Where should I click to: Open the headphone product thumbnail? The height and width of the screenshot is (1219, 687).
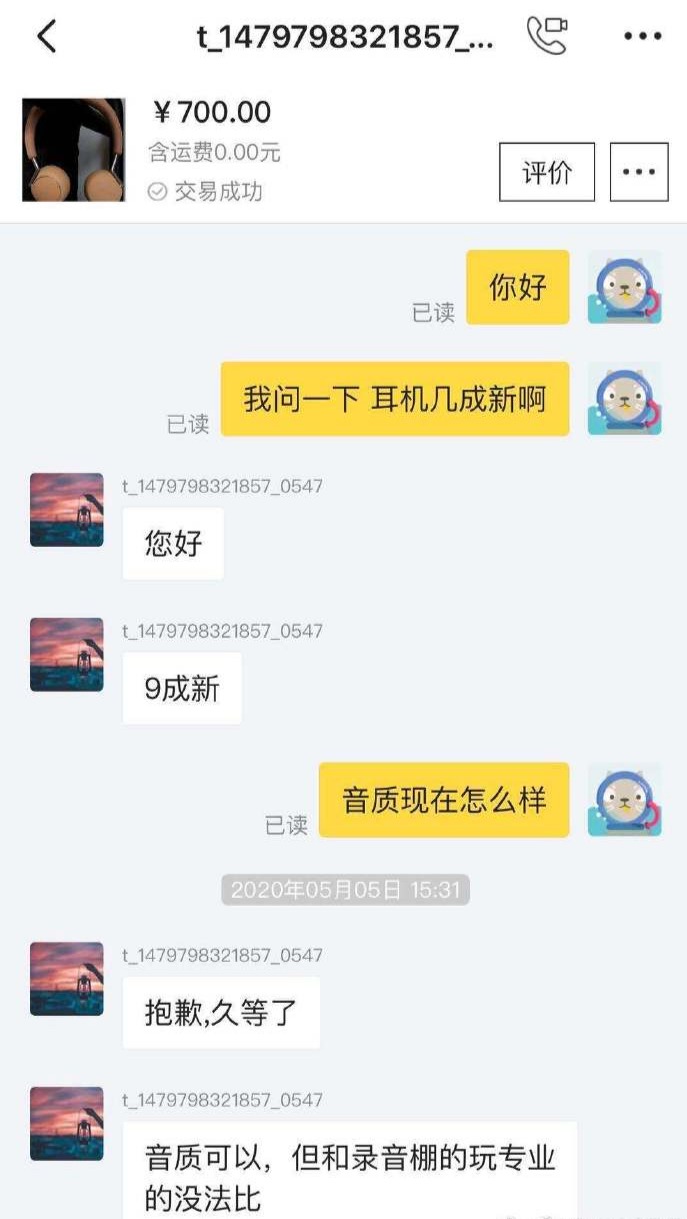click(74, 150)
